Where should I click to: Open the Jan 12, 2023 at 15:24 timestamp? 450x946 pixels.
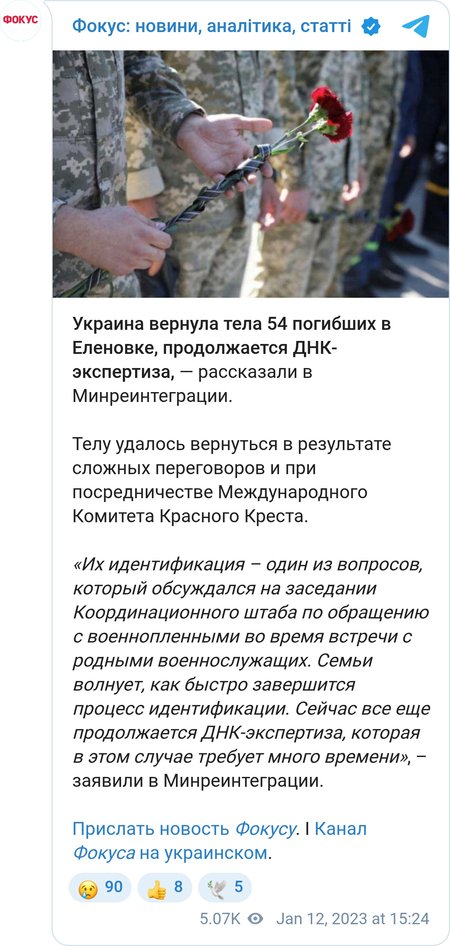point(353,918)
